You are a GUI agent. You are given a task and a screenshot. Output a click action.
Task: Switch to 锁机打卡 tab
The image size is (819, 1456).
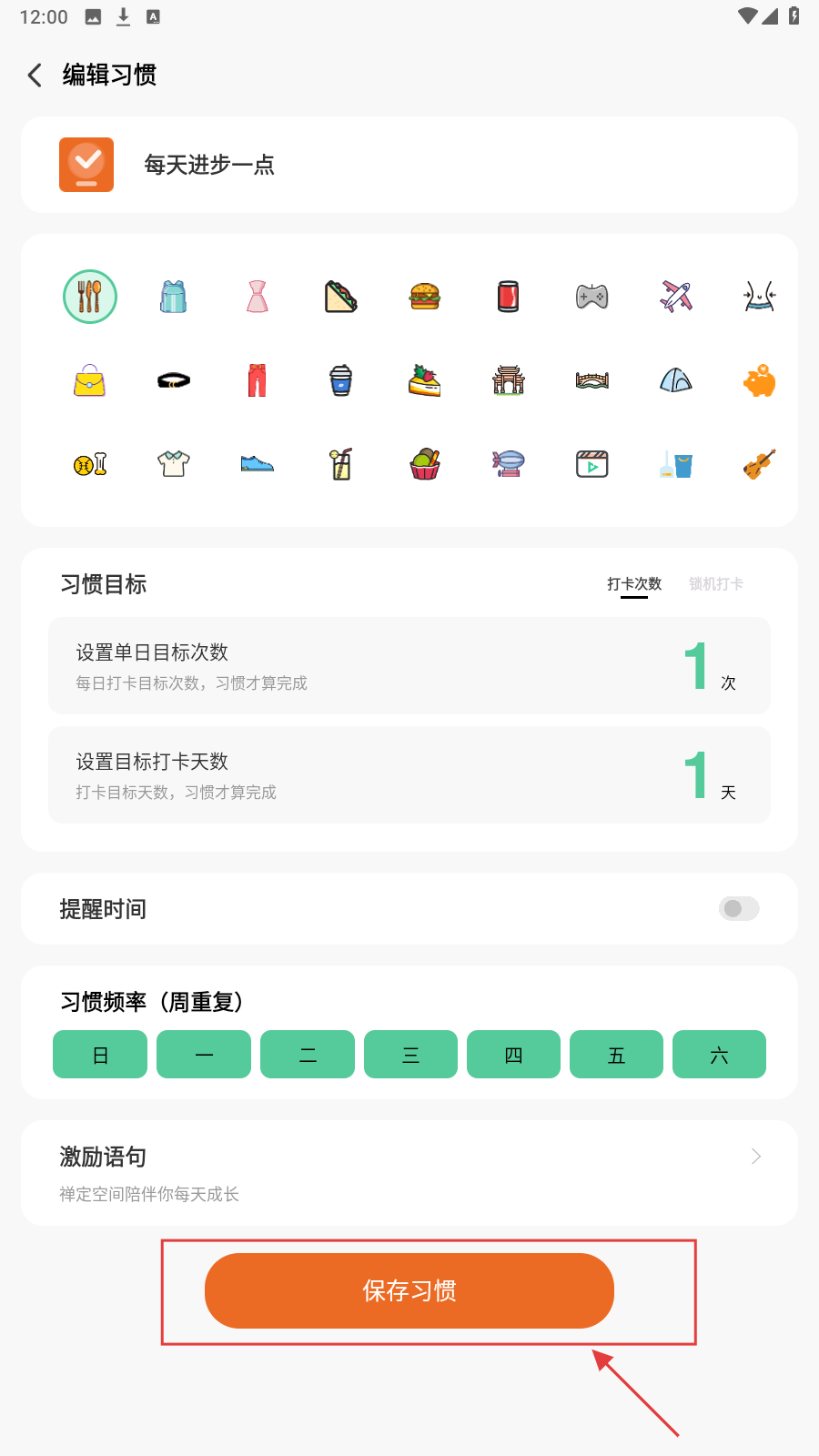pyautogui.click(x=716, y=584)
